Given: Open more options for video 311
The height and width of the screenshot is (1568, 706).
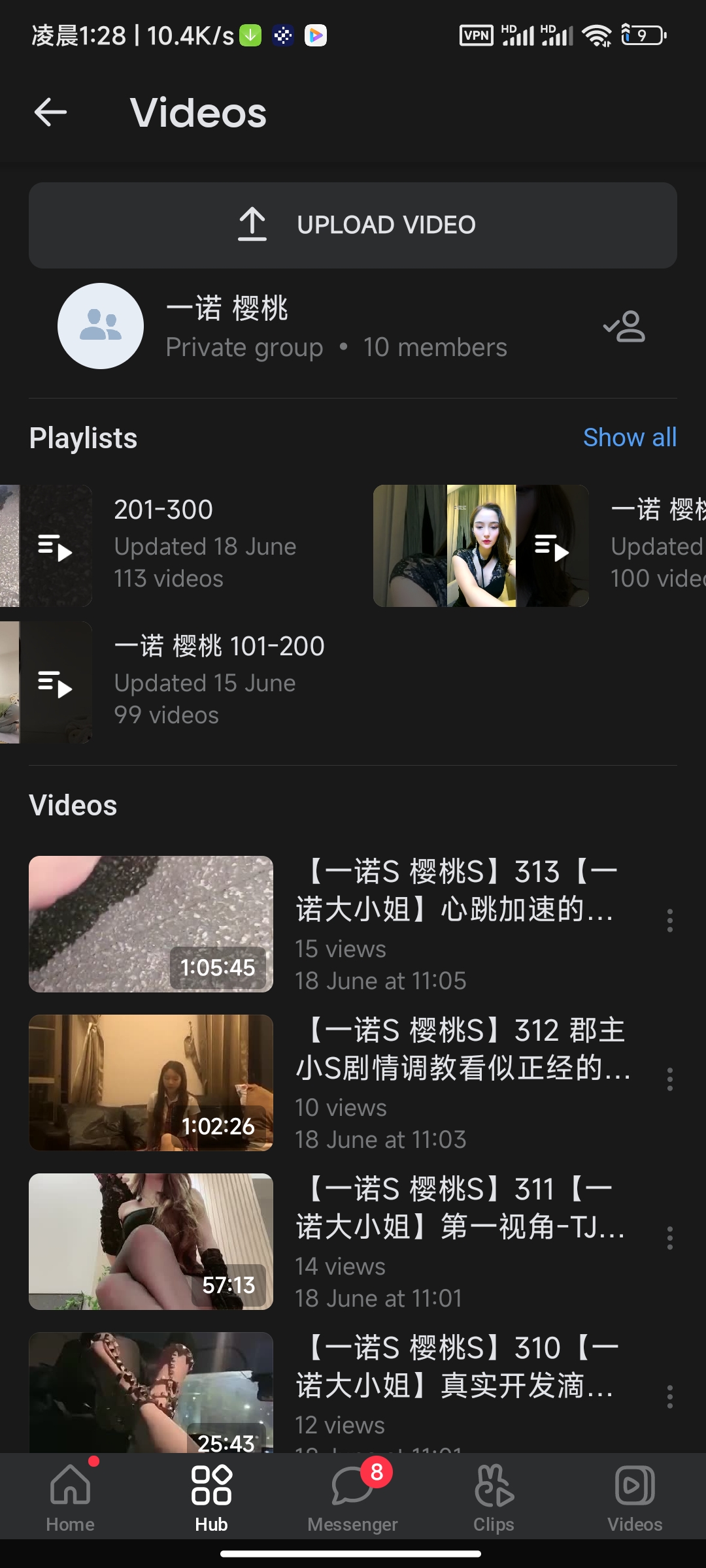Looking at the screenshot, I should tap(669, 1238).
